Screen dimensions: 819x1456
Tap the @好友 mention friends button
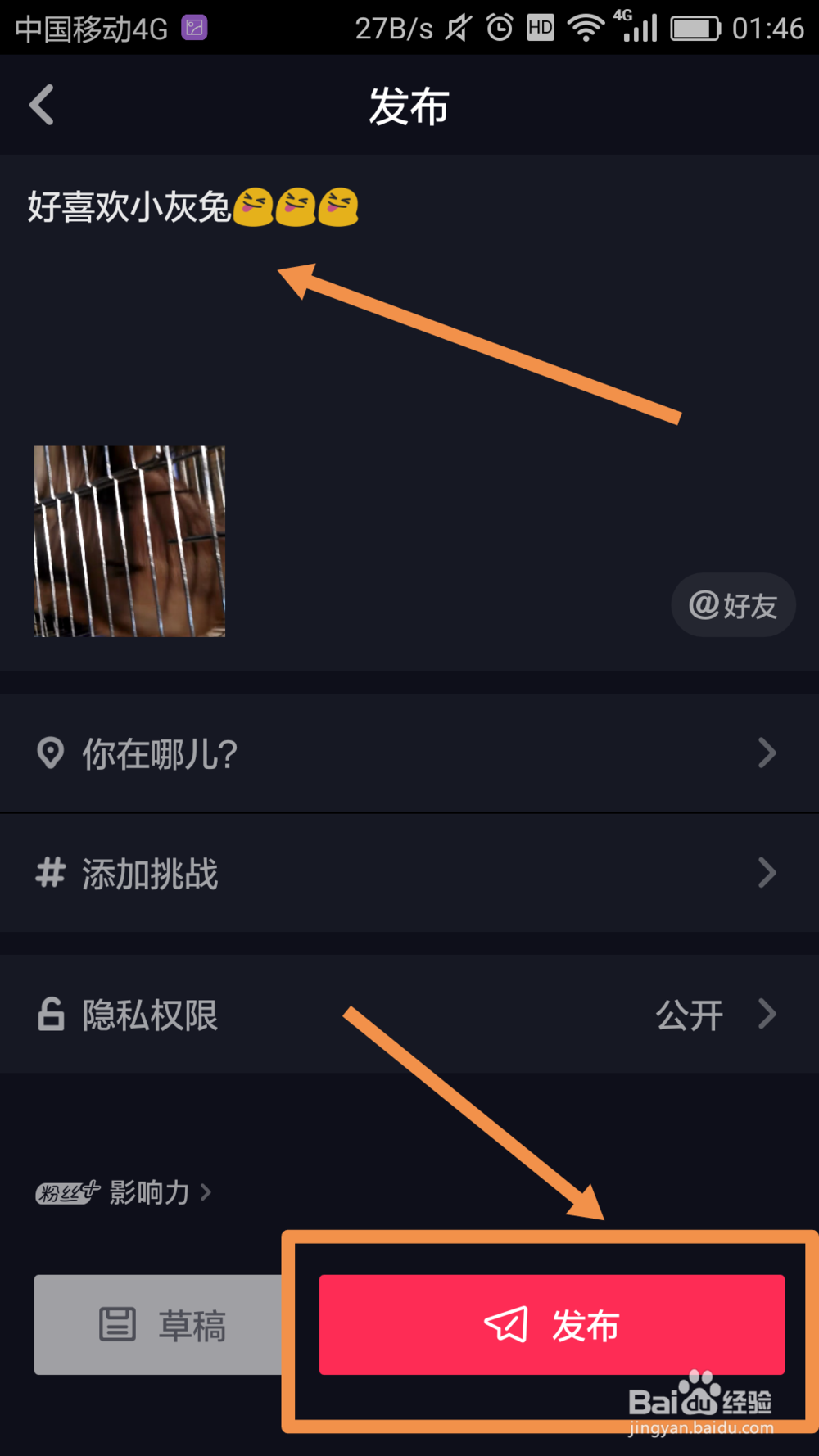coord(732,605)
